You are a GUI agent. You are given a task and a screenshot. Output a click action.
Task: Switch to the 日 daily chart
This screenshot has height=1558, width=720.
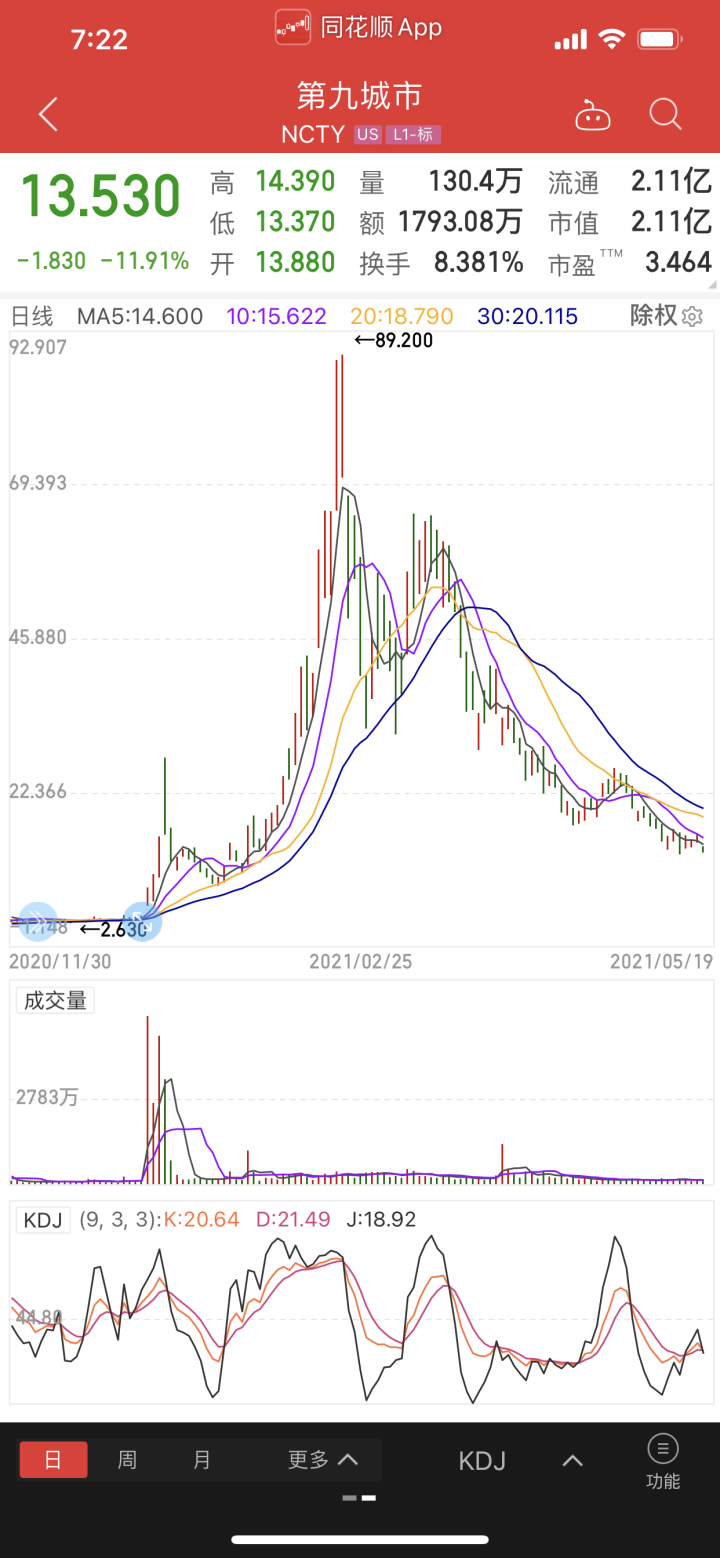pos(53,1460)
